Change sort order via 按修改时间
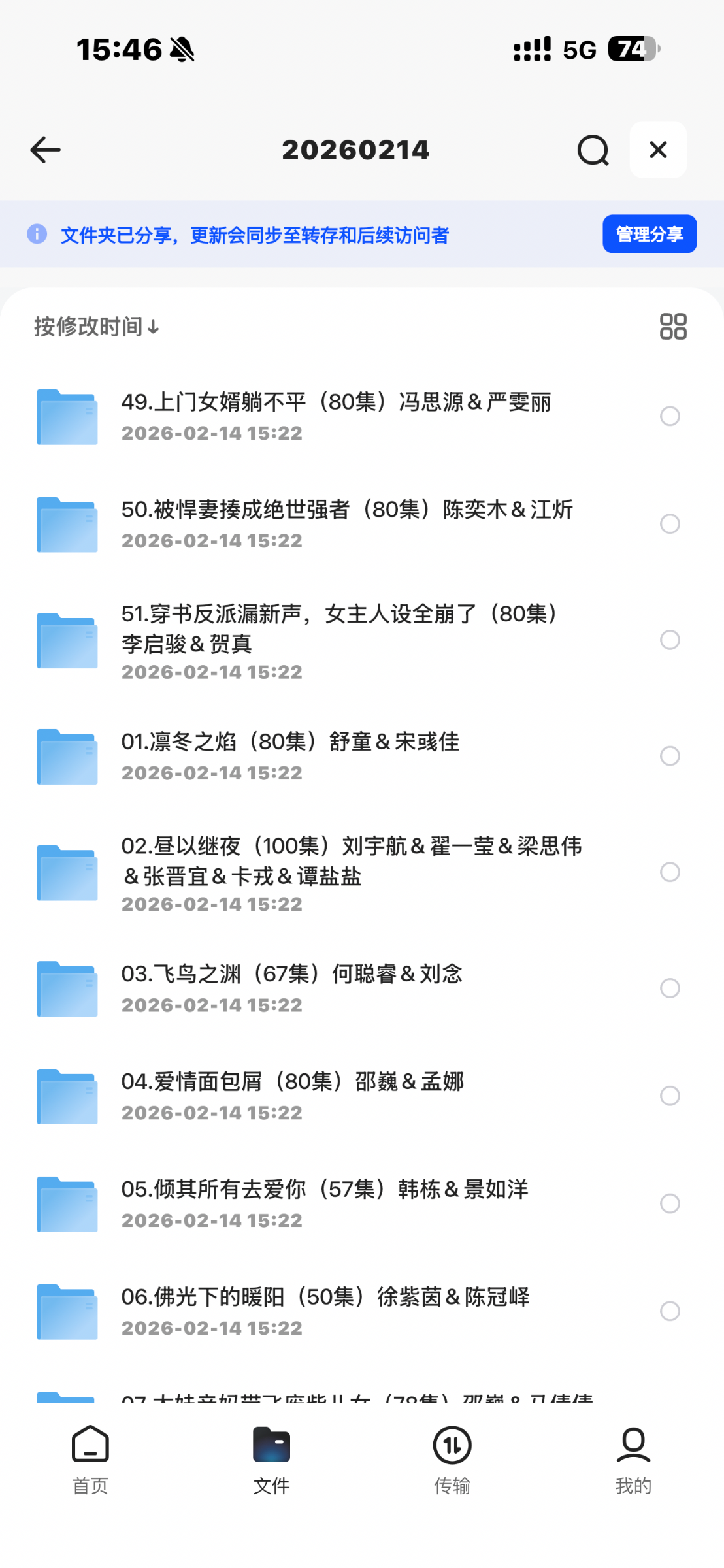The width and height of the screenshot is (724, 1568). pos(97,327)
